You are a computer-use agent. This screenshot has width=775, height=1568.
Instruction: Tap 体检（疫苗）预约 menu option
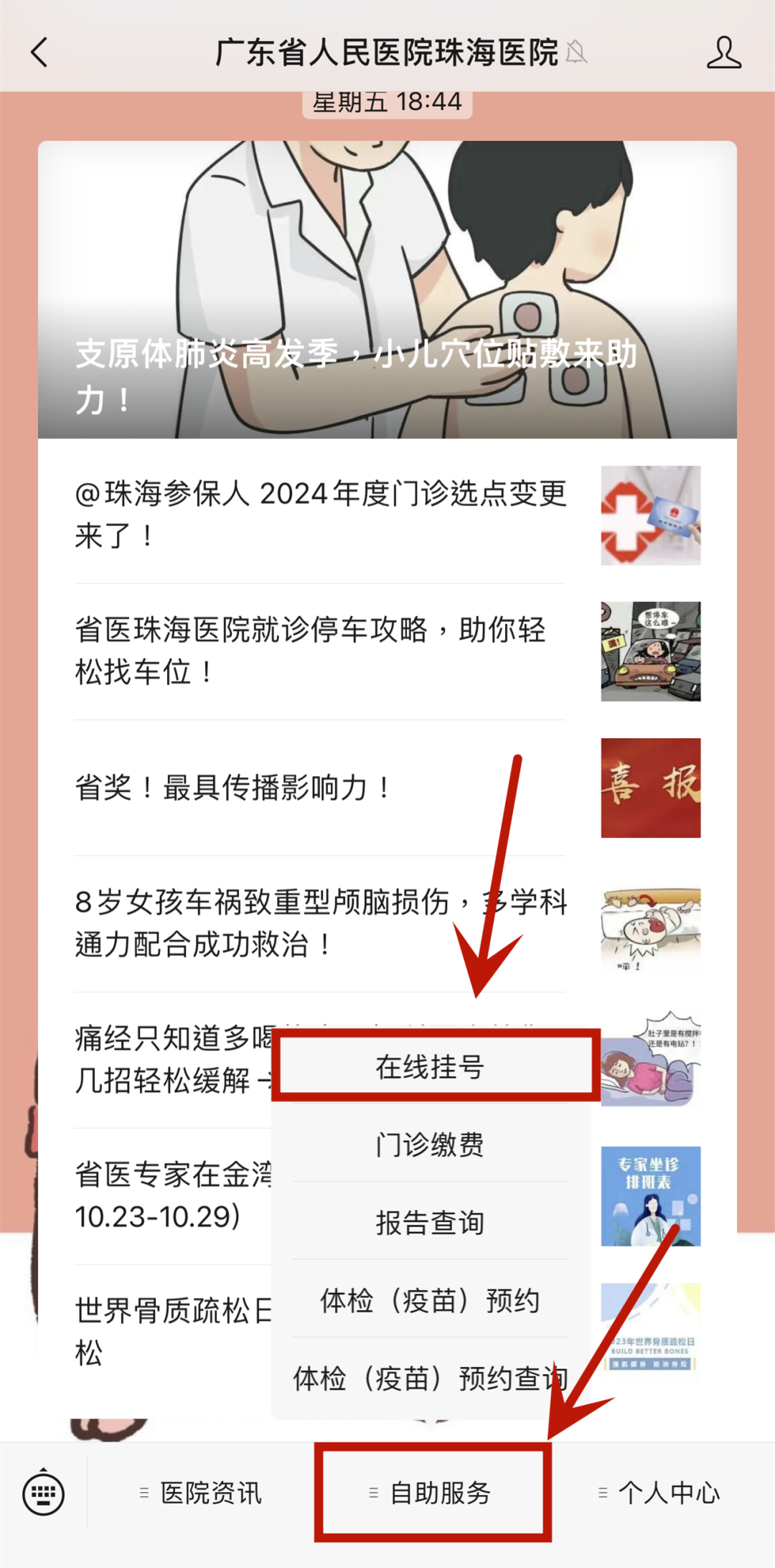[x=431, y=1300]
